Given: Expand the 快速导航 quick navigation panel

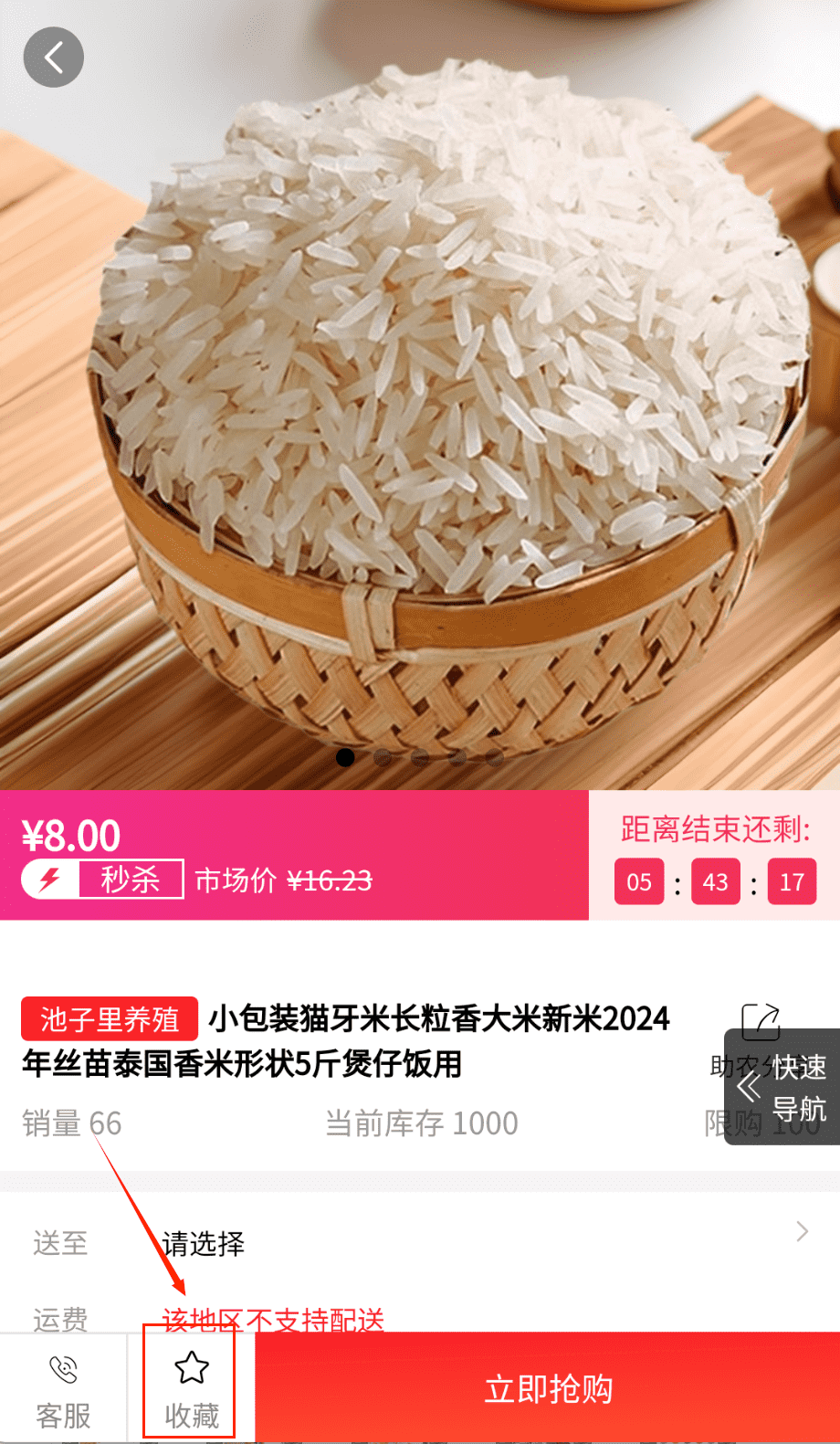Looking at the screenshot, I should pyautogui.click(x=782, y=1087).
